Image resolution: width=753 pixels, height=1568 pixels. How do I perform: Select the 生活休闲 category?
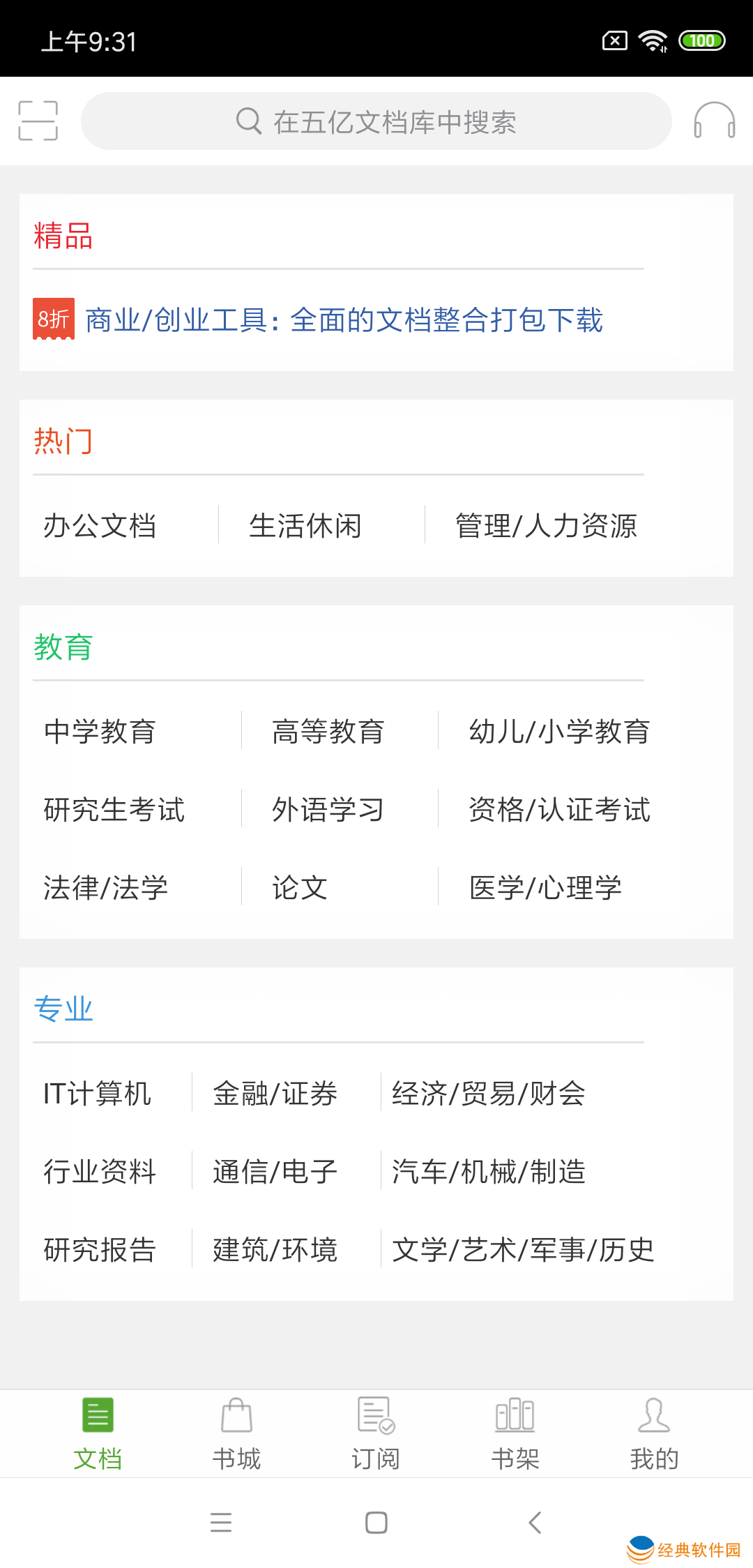305,525
